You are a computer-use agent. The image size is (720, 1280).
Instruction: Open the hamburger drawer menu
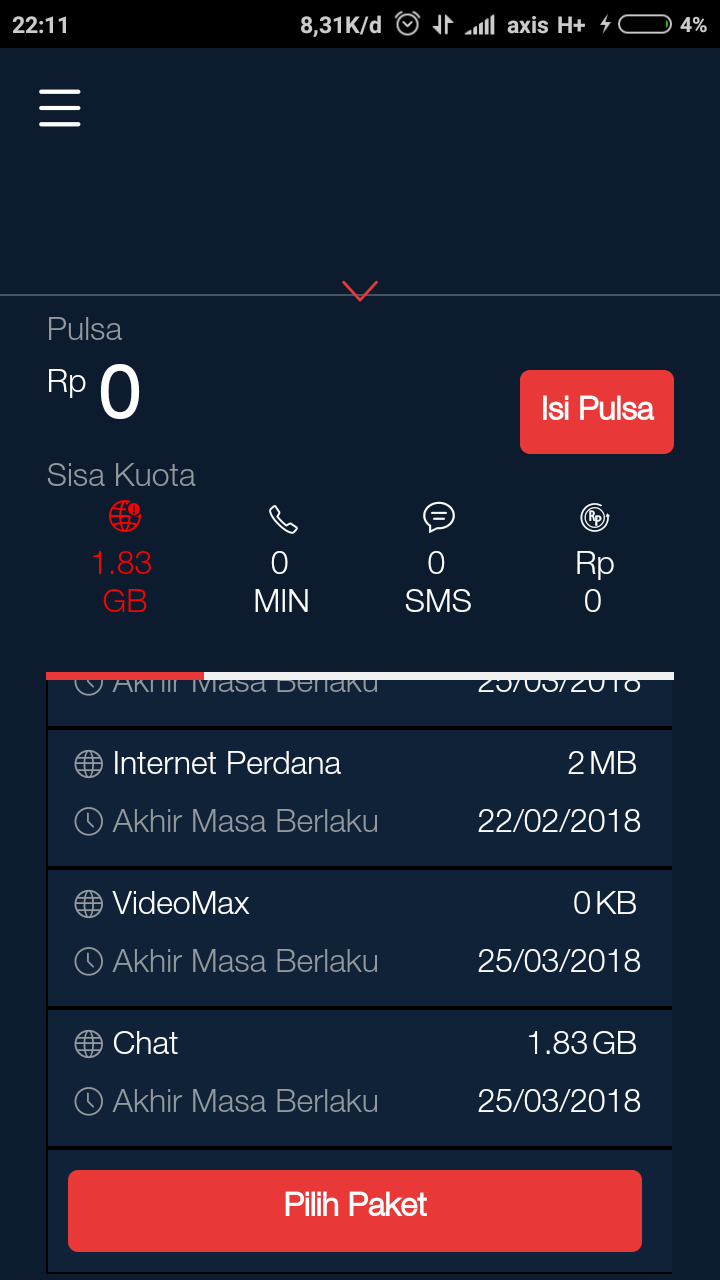60,107
